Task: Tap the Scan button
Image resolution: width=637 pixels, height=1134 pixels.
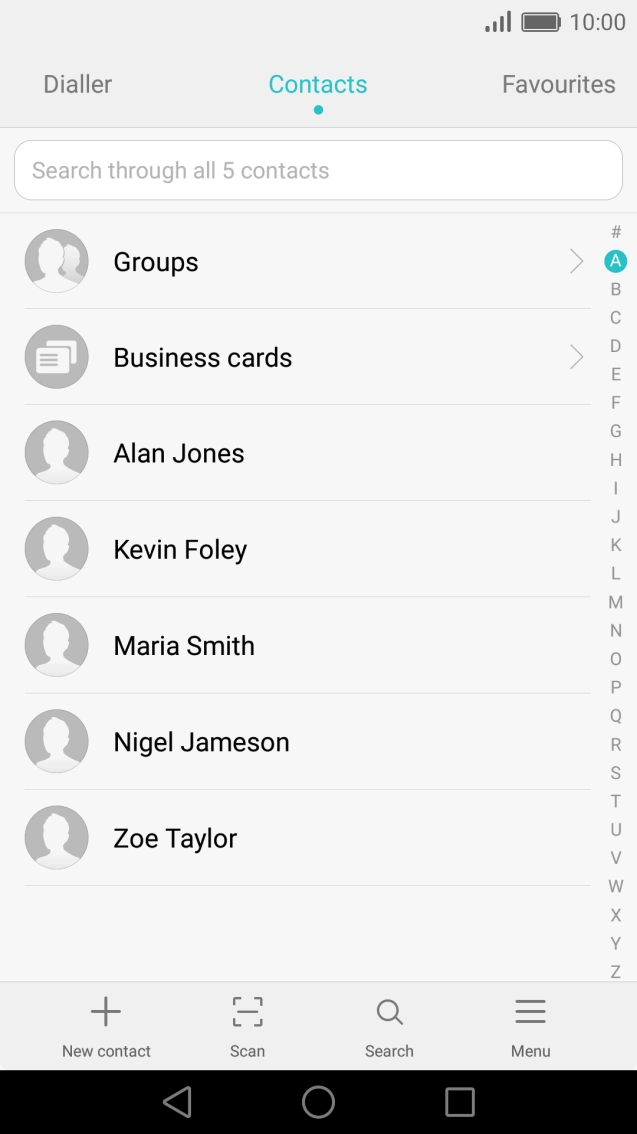Action: pos(247,1026)
